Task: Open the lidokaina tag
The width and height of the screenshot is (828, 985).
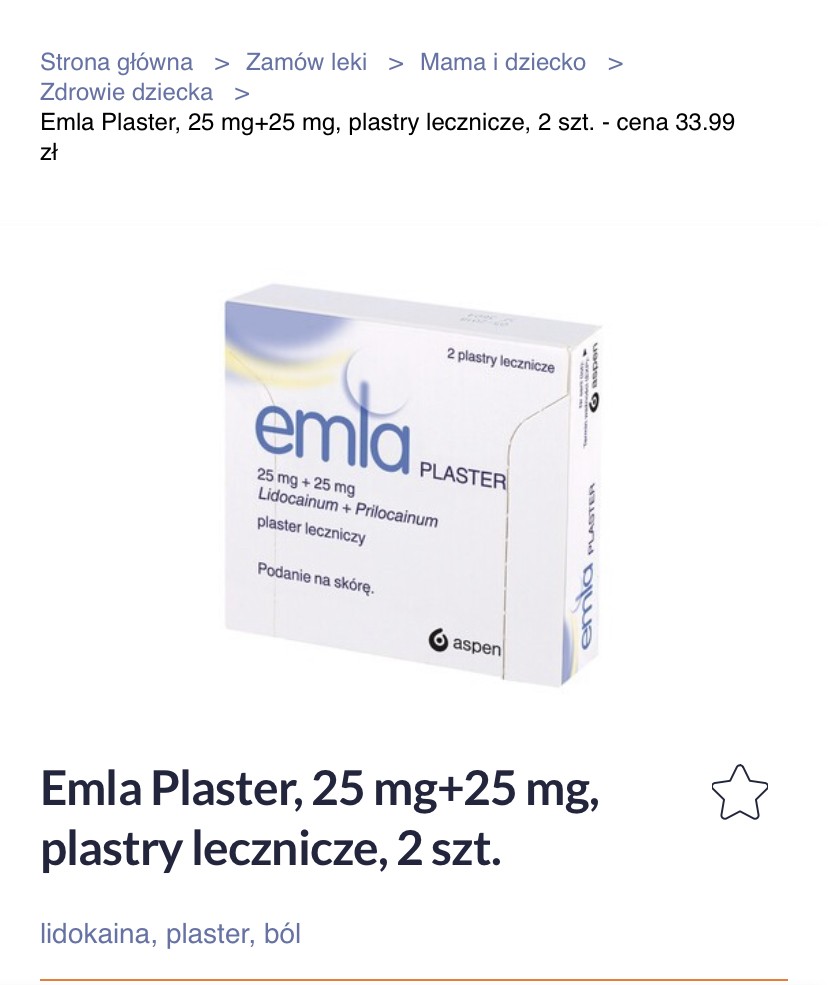Action: pos(96,935)
